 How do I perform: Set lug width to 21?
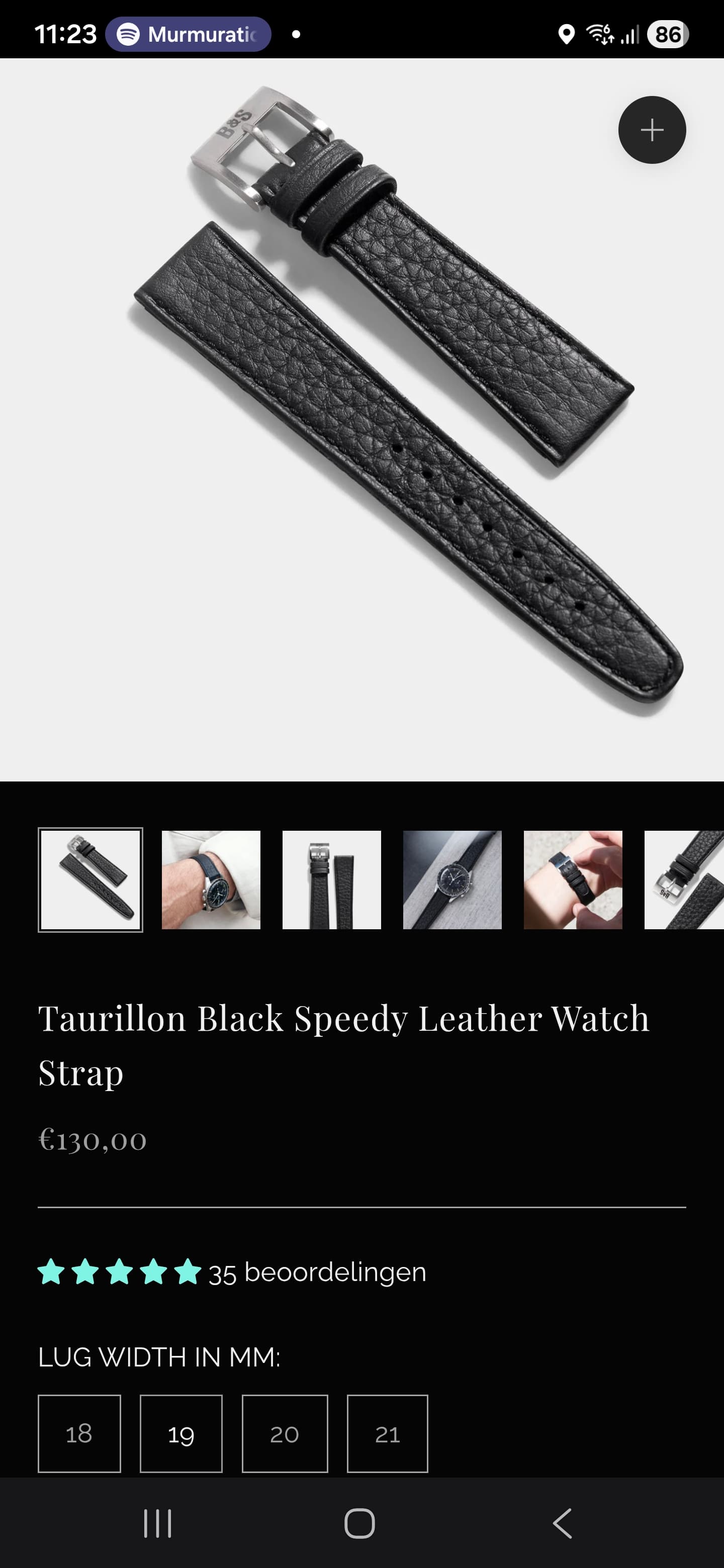tap(387, 1433)
